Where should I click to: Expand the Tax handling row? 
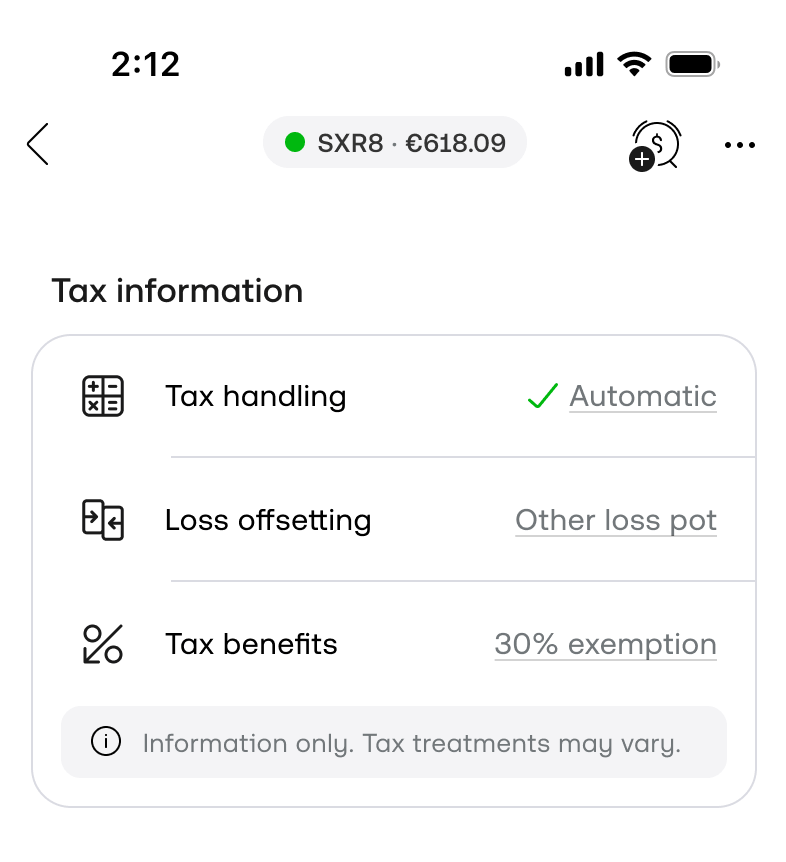coord(255,396)
